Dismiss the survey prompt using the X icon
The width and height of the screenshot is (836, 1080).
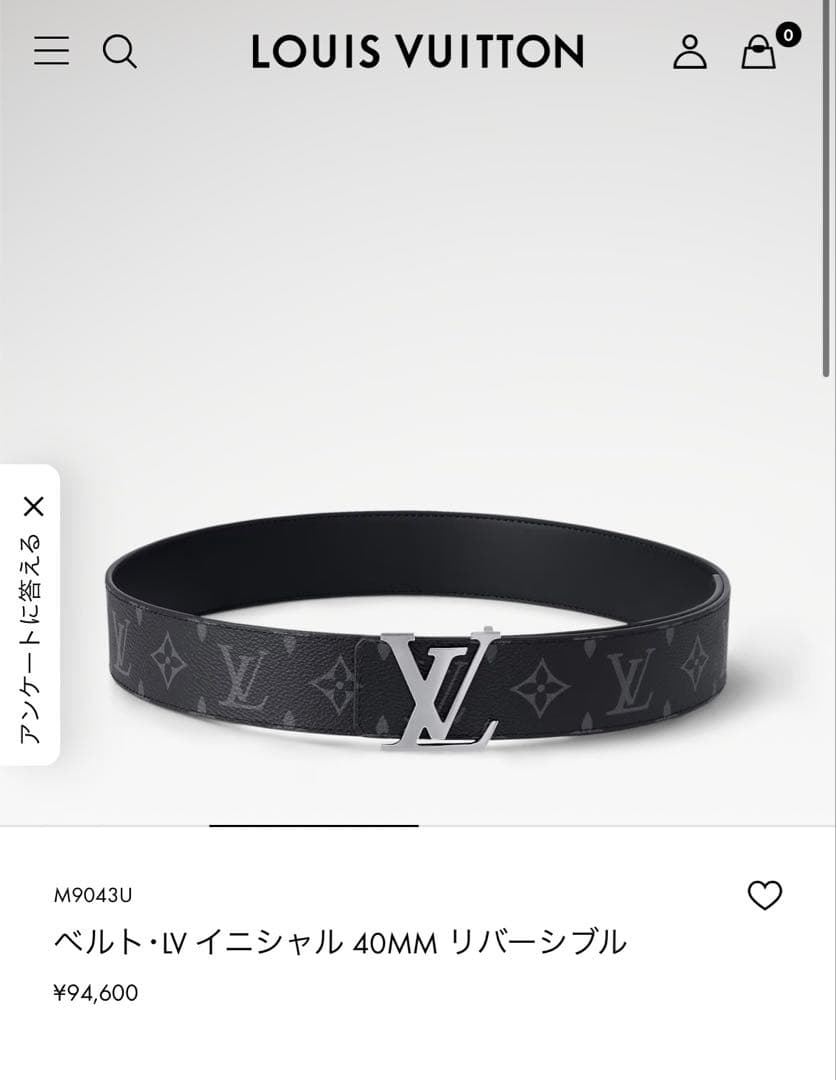(x=35, y=506)
